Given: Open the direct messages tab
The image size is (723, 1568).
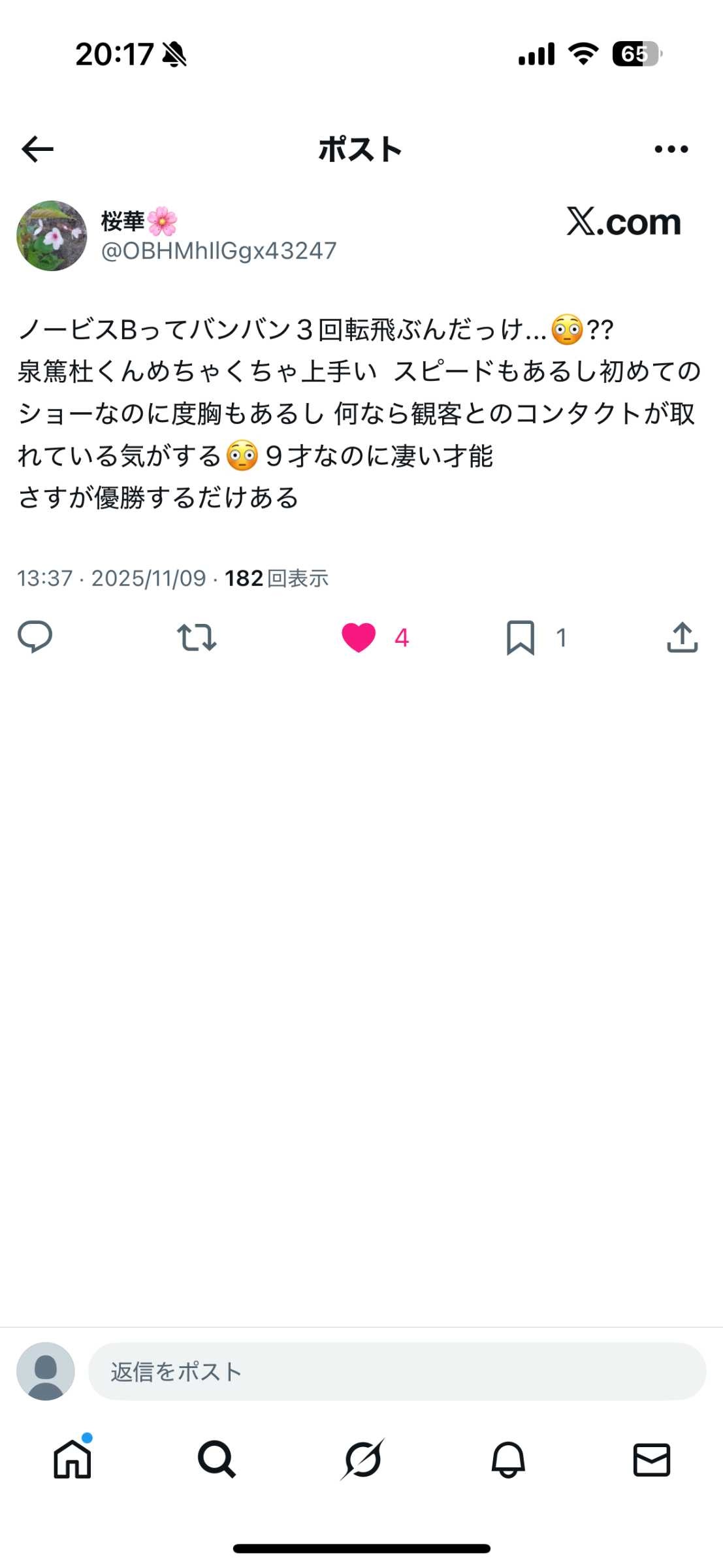Looking at the screenshot, I should click(x=652, y=1459).
